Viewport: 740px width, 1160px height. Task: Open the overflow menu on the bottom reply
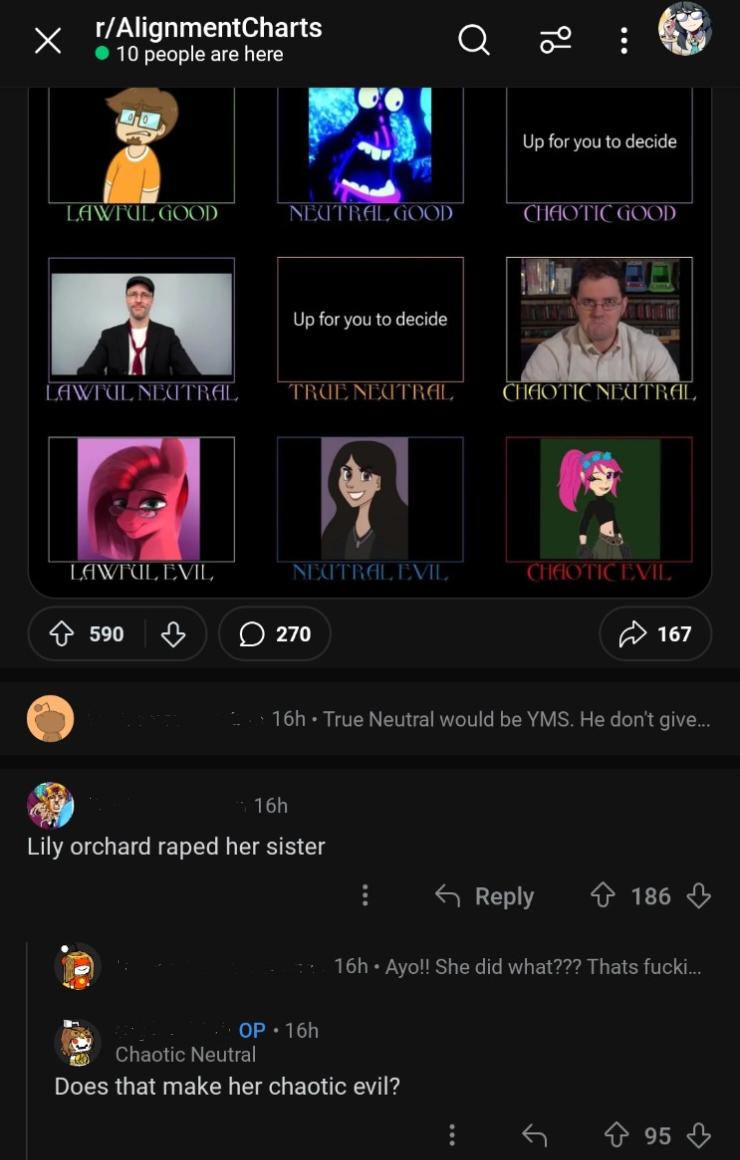[451, 1135]
